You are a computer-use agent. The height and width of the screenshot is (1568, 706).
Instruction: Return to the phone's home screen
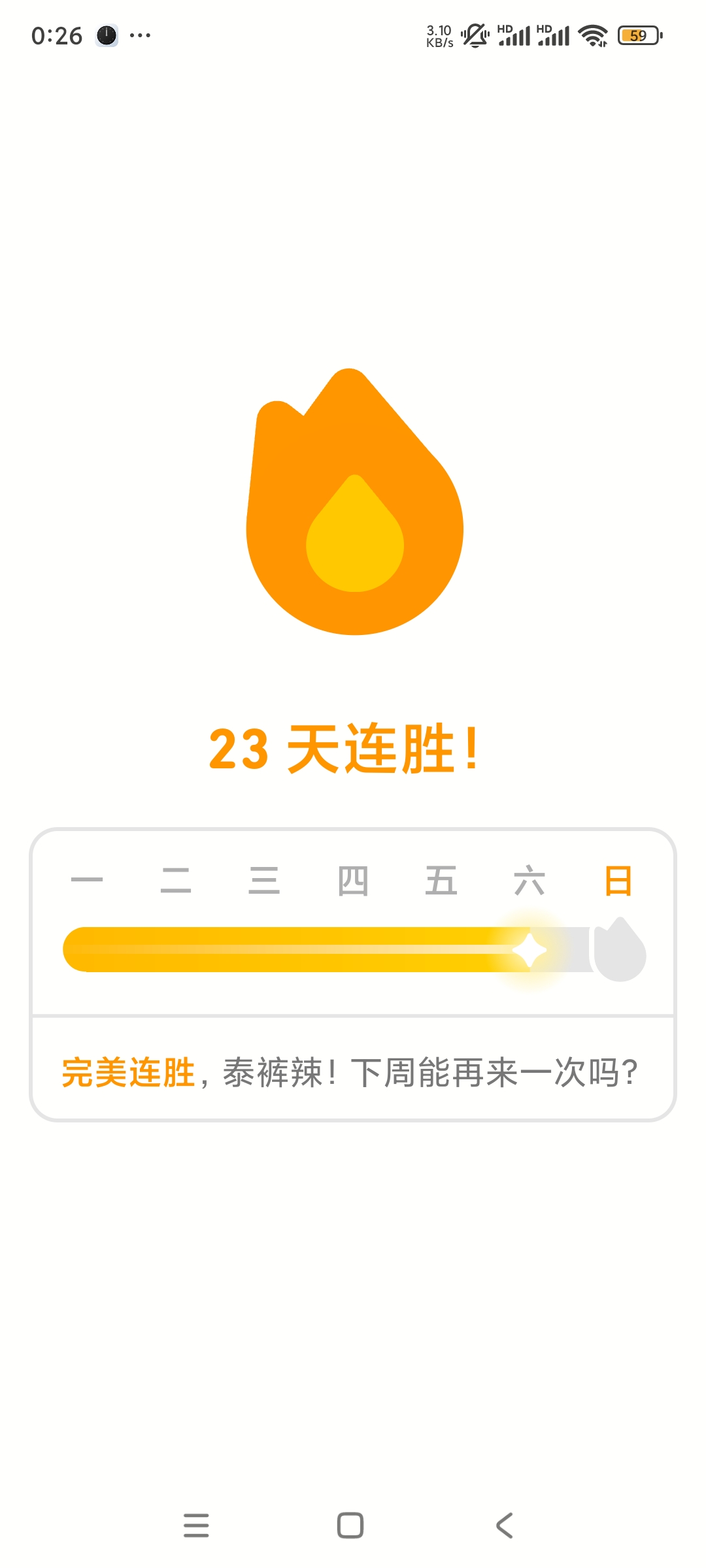click(x=350, y=1526)
